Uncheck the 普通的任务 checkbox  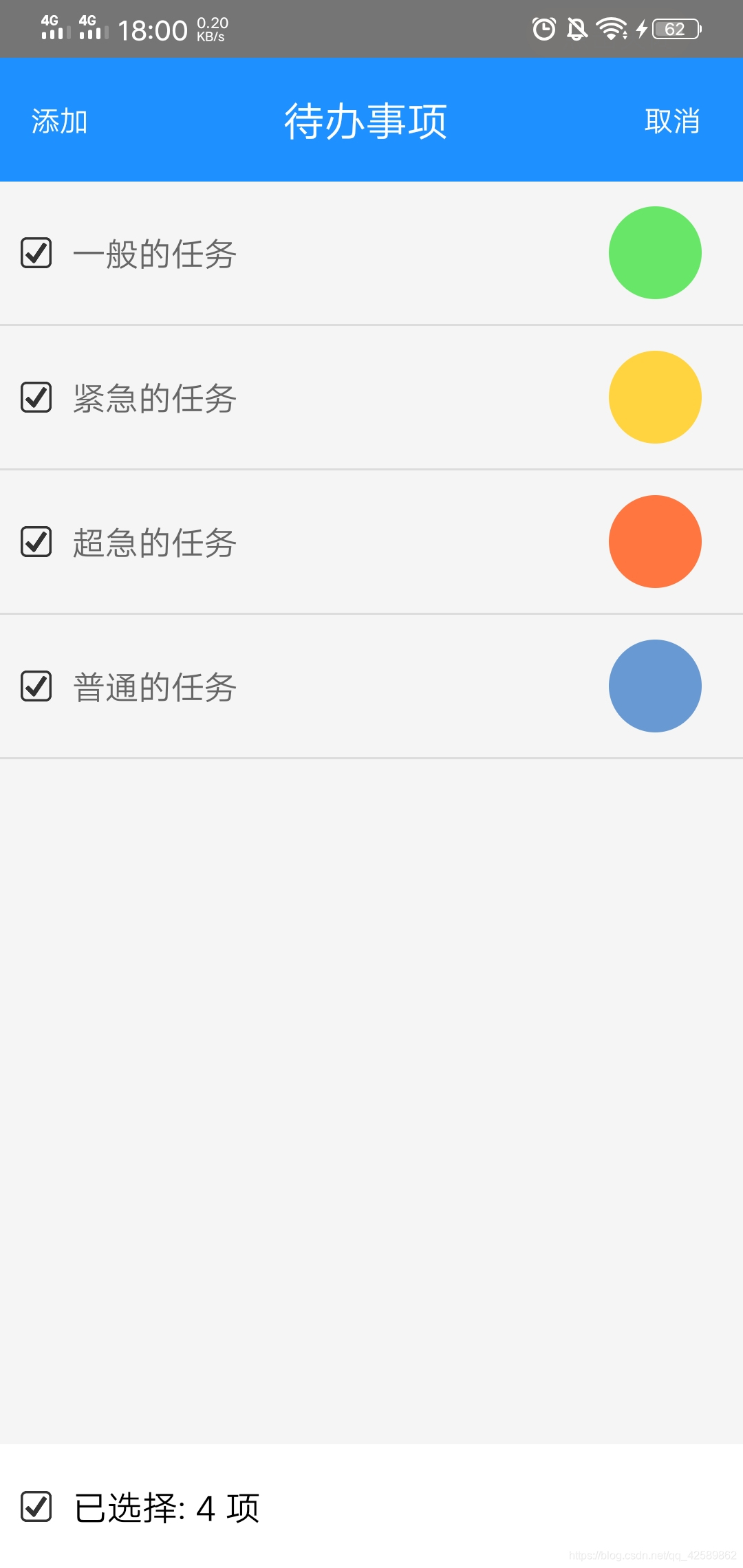pyautogui.click(x=36, y=686)
